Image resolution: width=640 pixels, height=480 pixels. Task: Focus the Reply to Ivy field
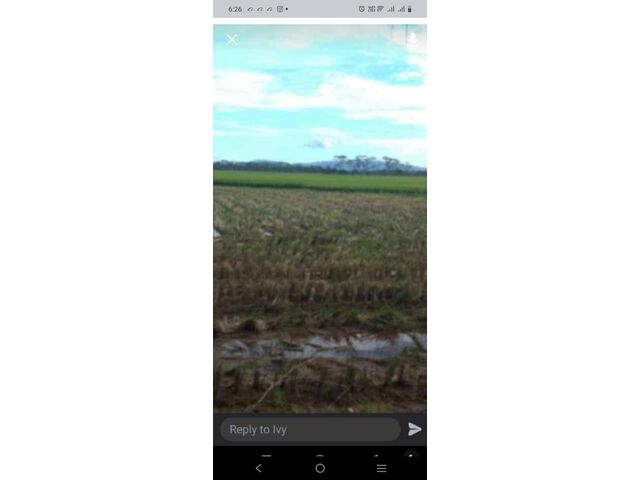tap(310, 429)
